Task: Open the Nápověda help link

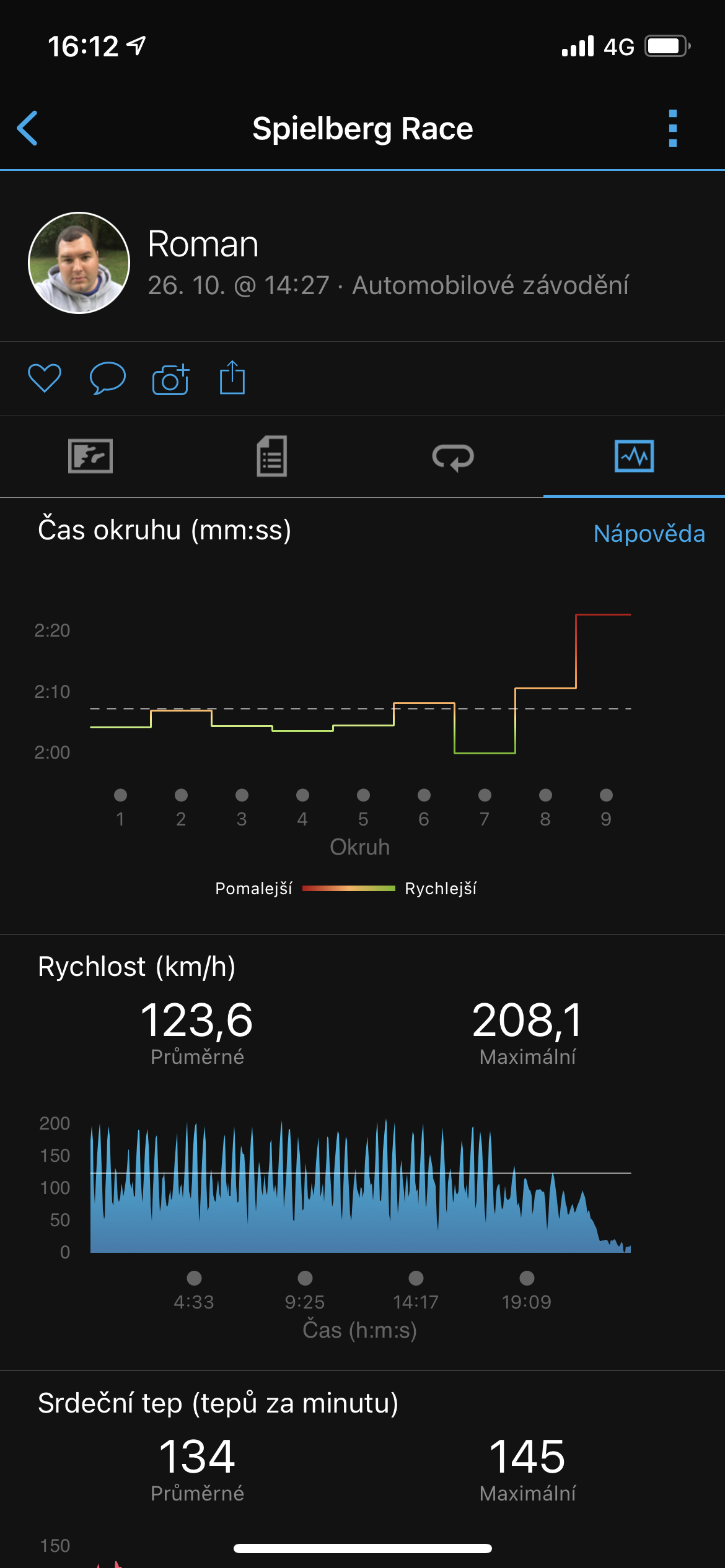Action: point(649,534)
